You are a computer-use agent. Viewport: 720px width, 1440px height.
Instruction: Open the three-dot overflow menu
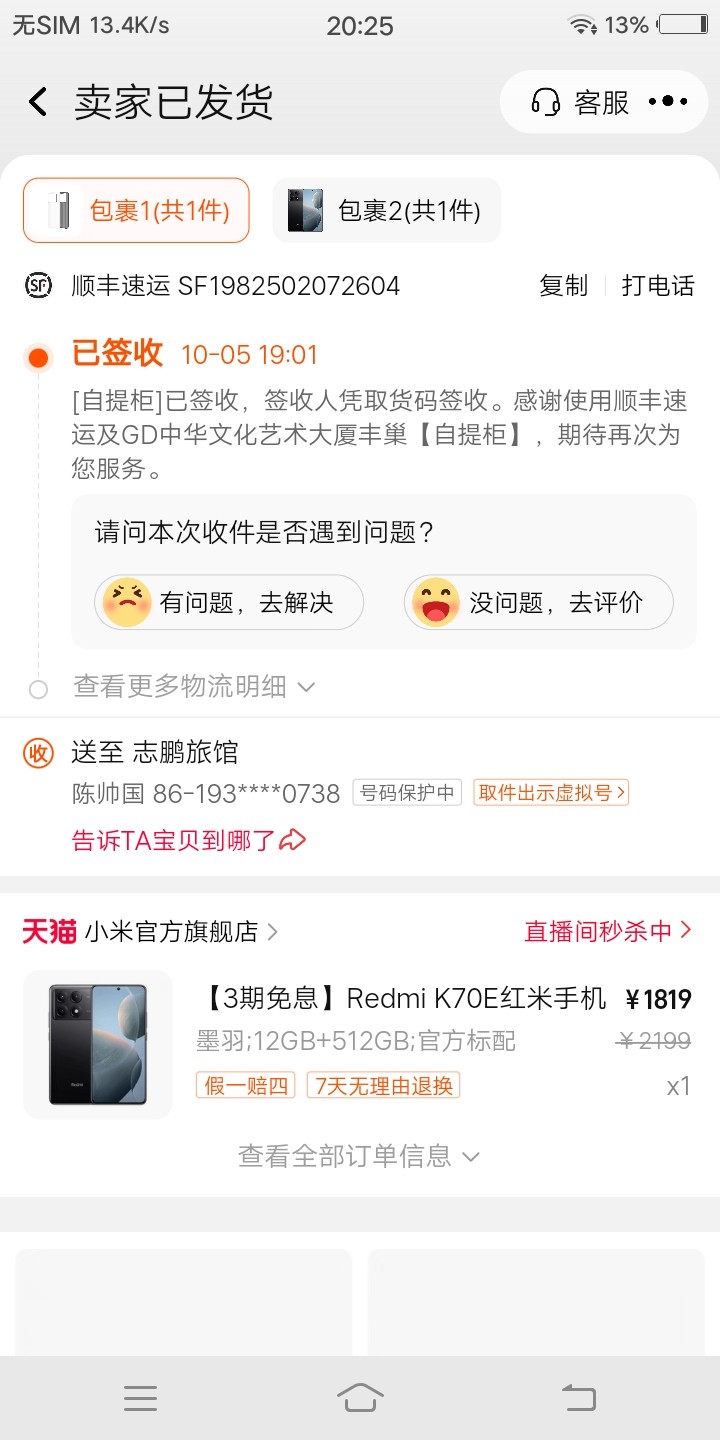668,102
